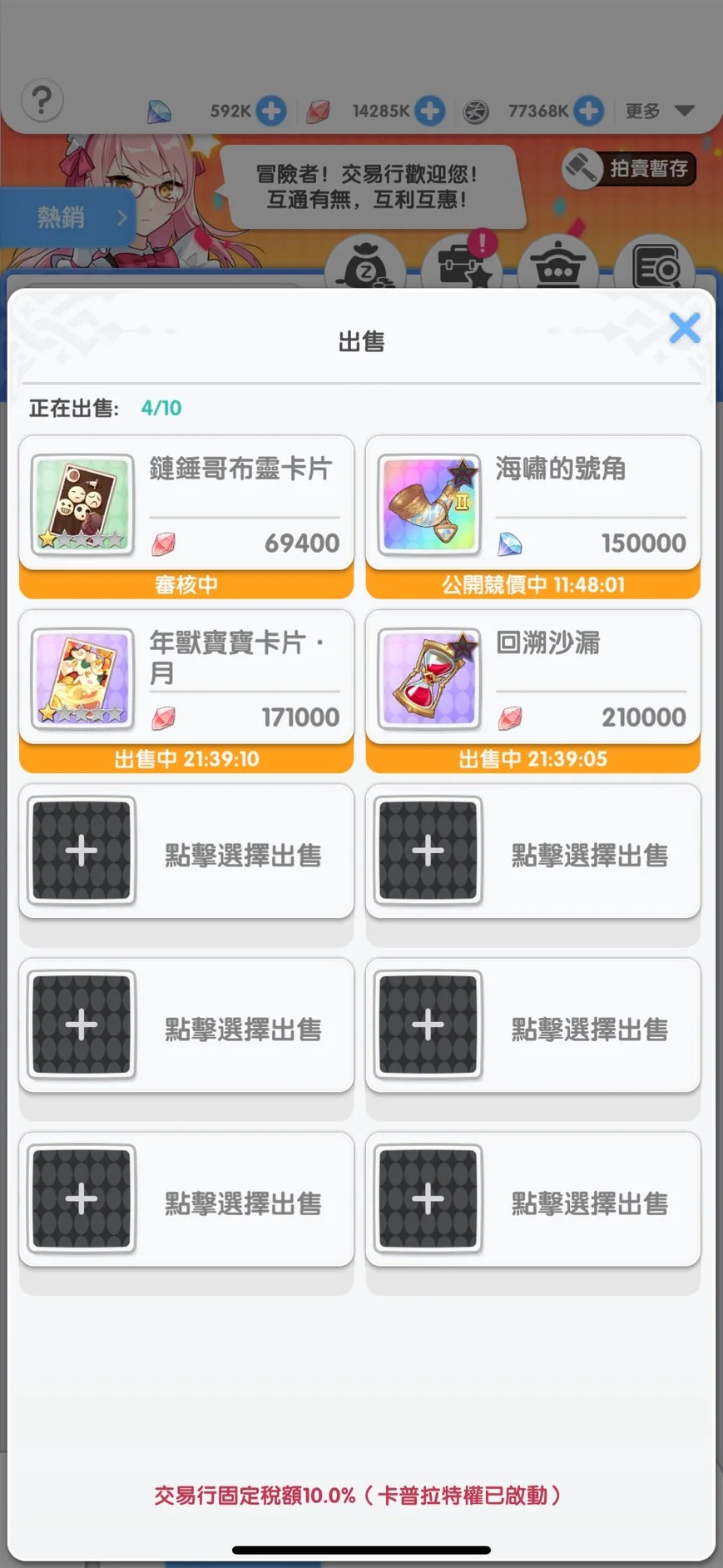
Task: Close the 出售 sell dialog
Action: pyautogui.click(x=685, y=328)
